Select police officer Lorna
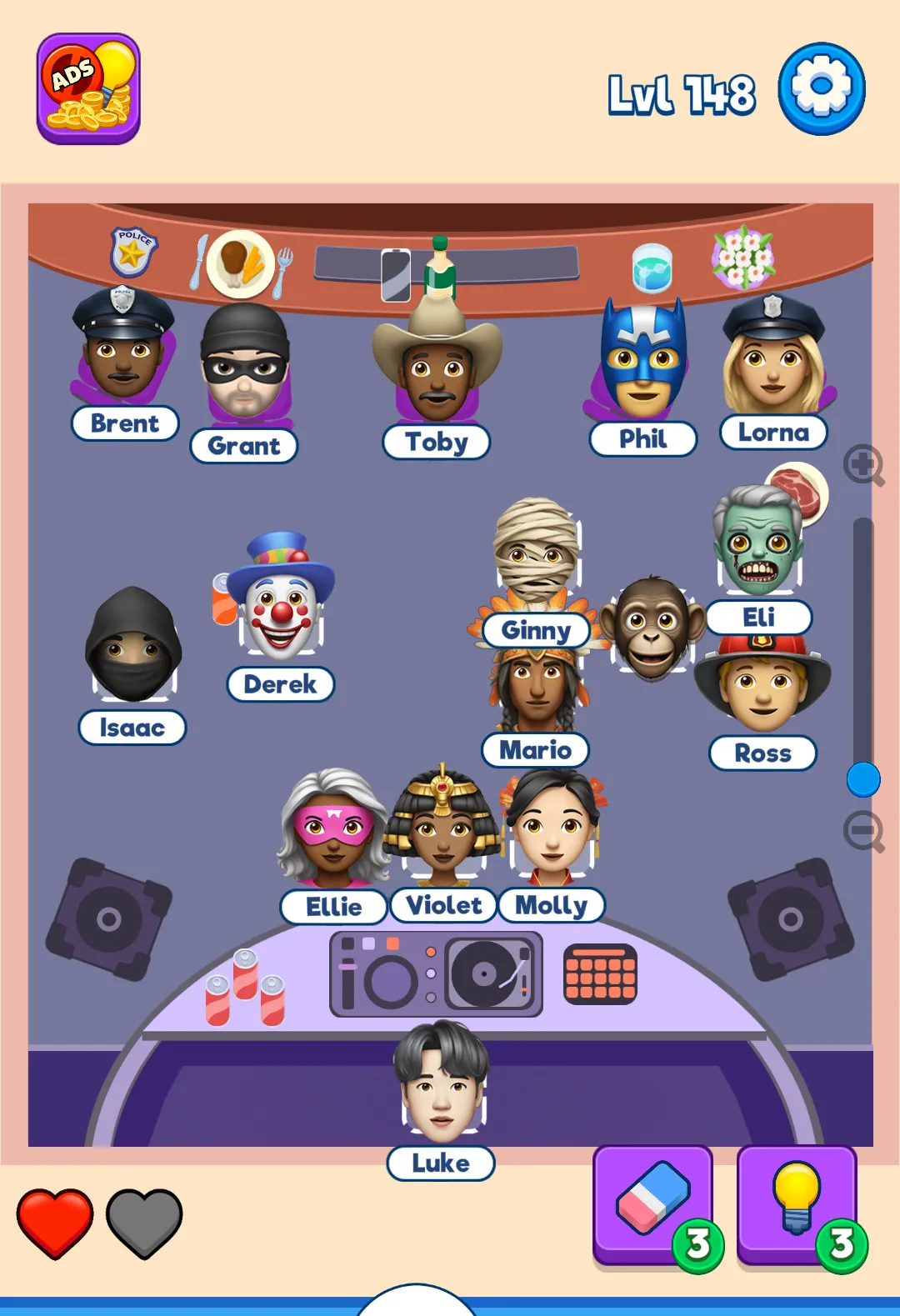900x1316 pixels. tap(773, 358)
